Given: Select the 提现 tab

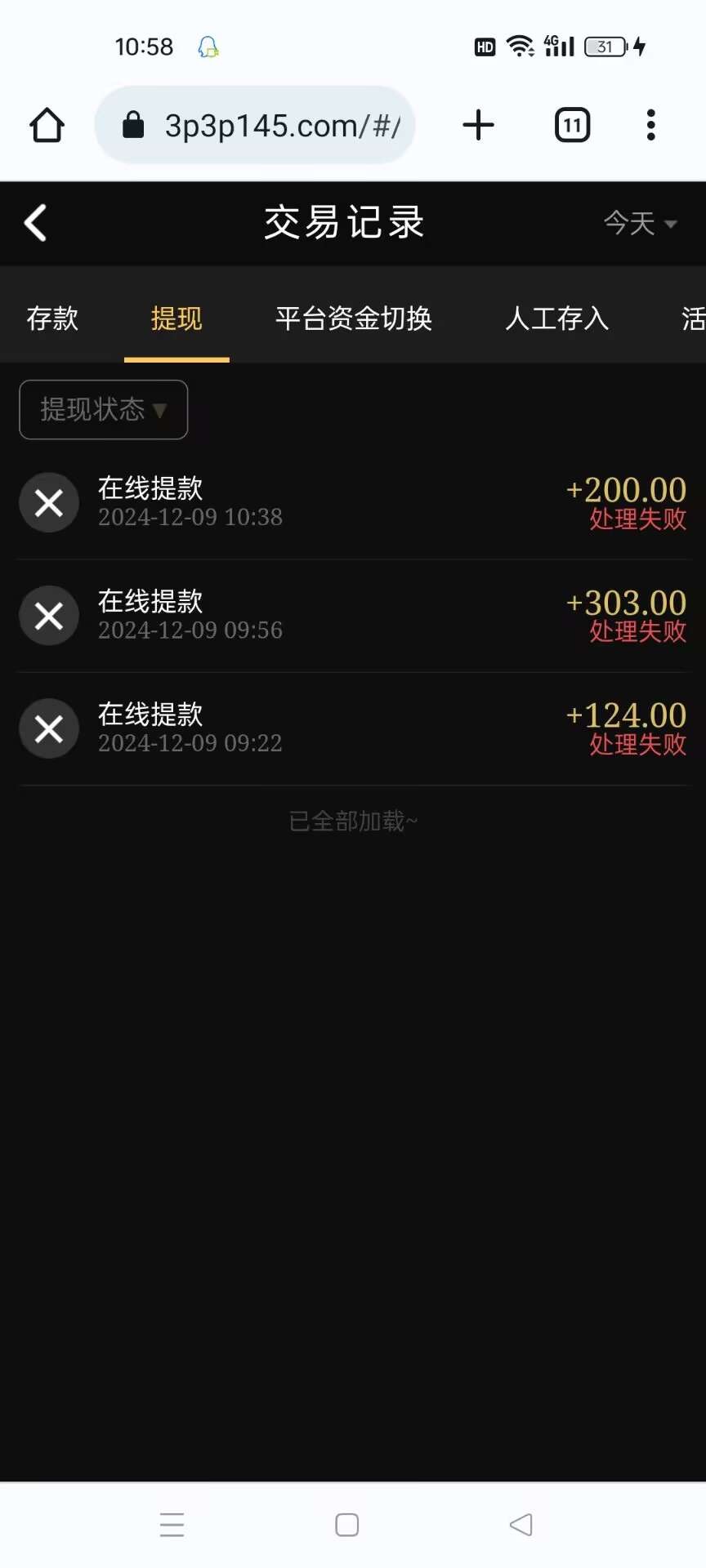Looking at the screenshot, I should click(176, 318).
